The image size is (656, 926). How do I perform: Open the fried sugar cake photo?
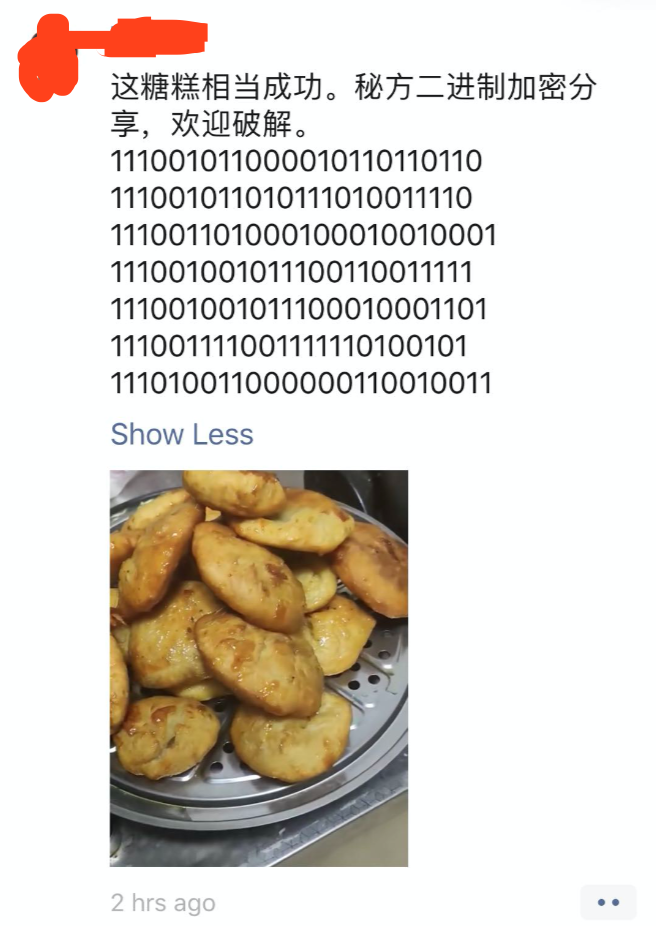[x=258, y=667]
